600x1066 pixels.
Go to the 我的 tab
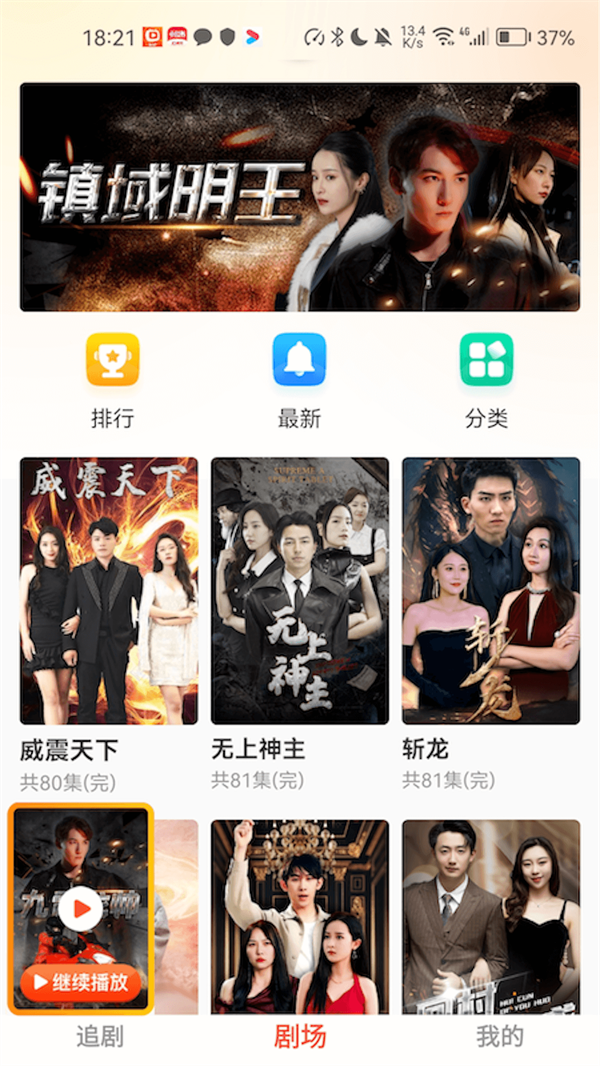pos(500,1037)
